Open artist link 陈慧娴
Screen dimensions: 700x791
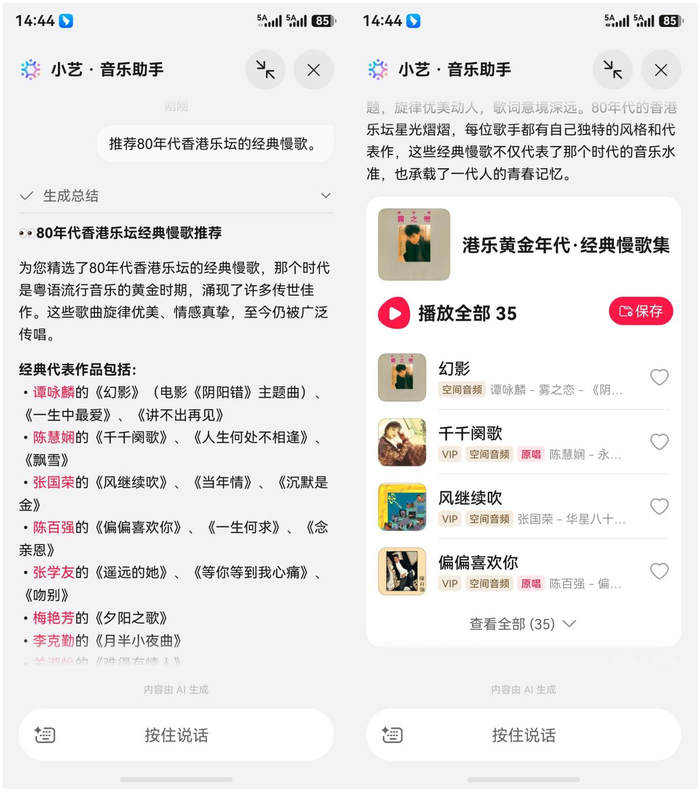click(53, 437)
